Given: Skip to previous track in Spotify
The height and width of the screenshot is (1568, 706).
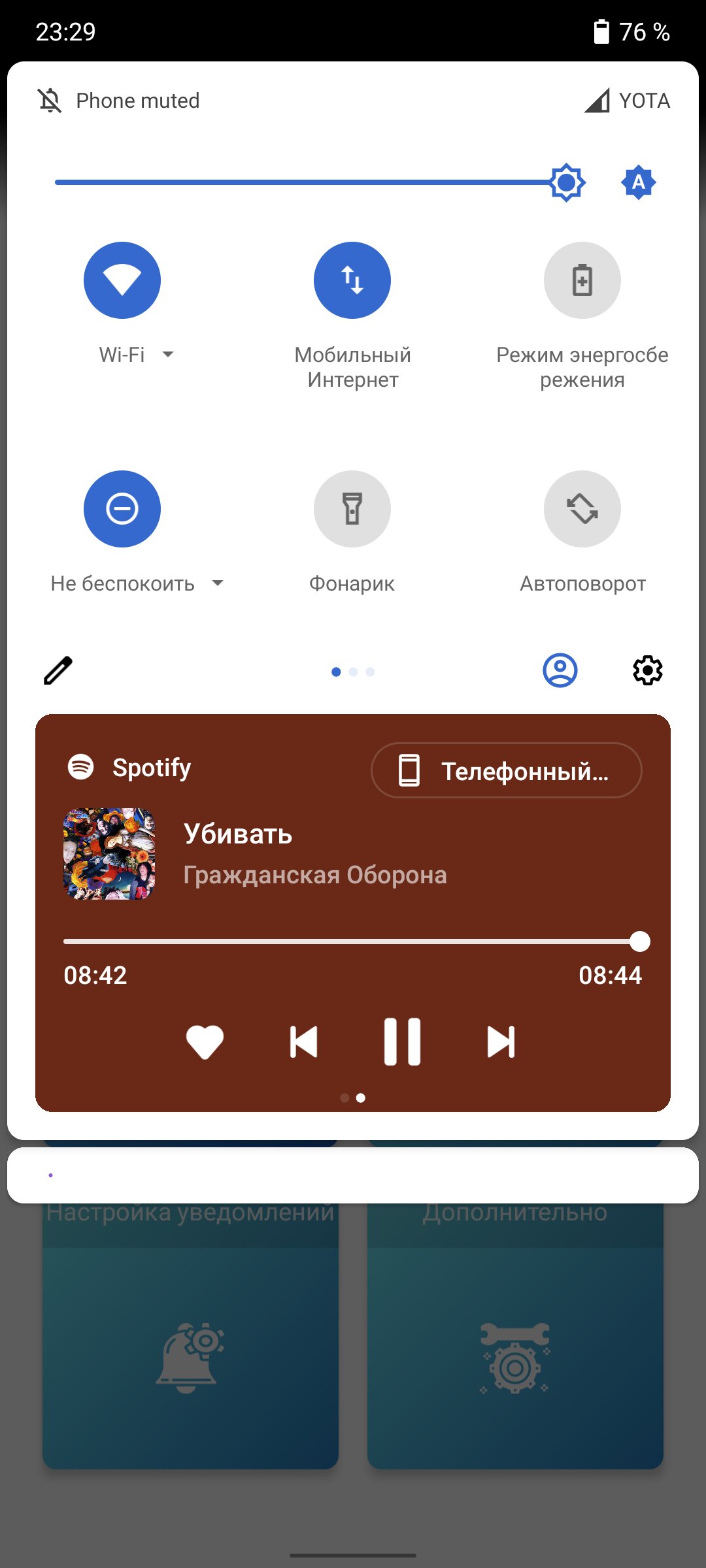Looking at the screenshot, I should 304,1042.
